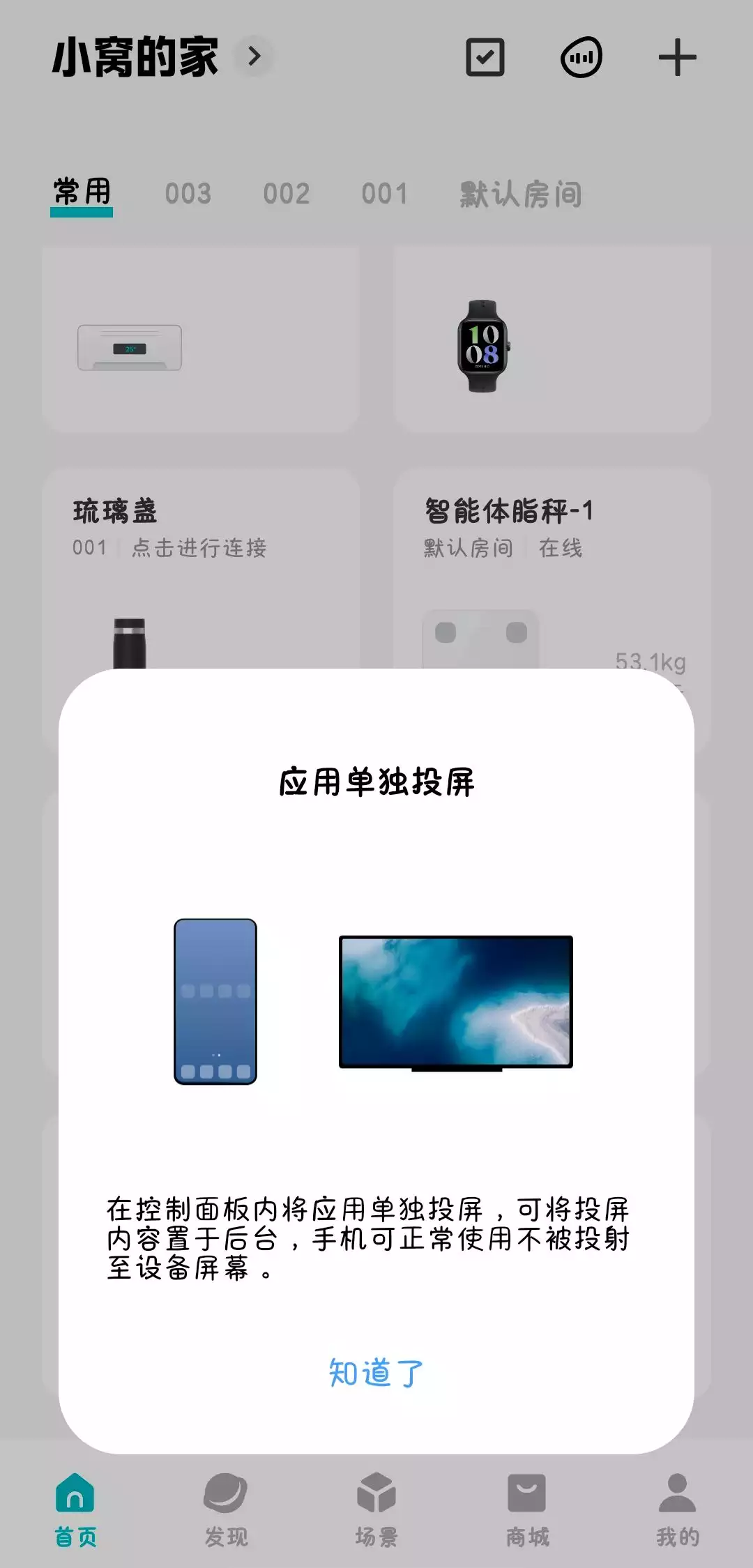Expand the 小窝的家 home switcher chevron
The image size is (753, 1568).
(x=254, y=56)
